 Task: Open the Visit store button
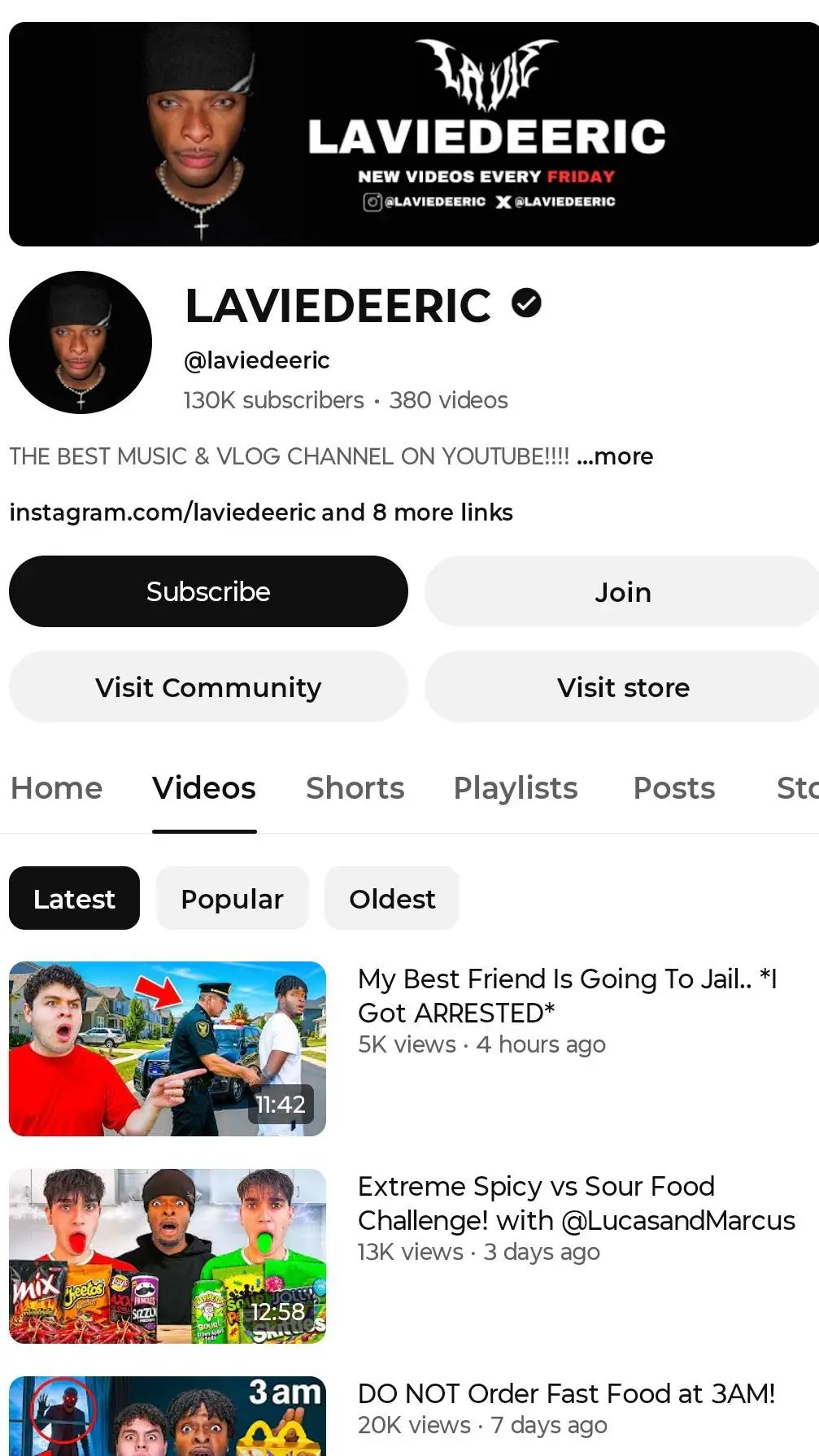coord(622,687)
